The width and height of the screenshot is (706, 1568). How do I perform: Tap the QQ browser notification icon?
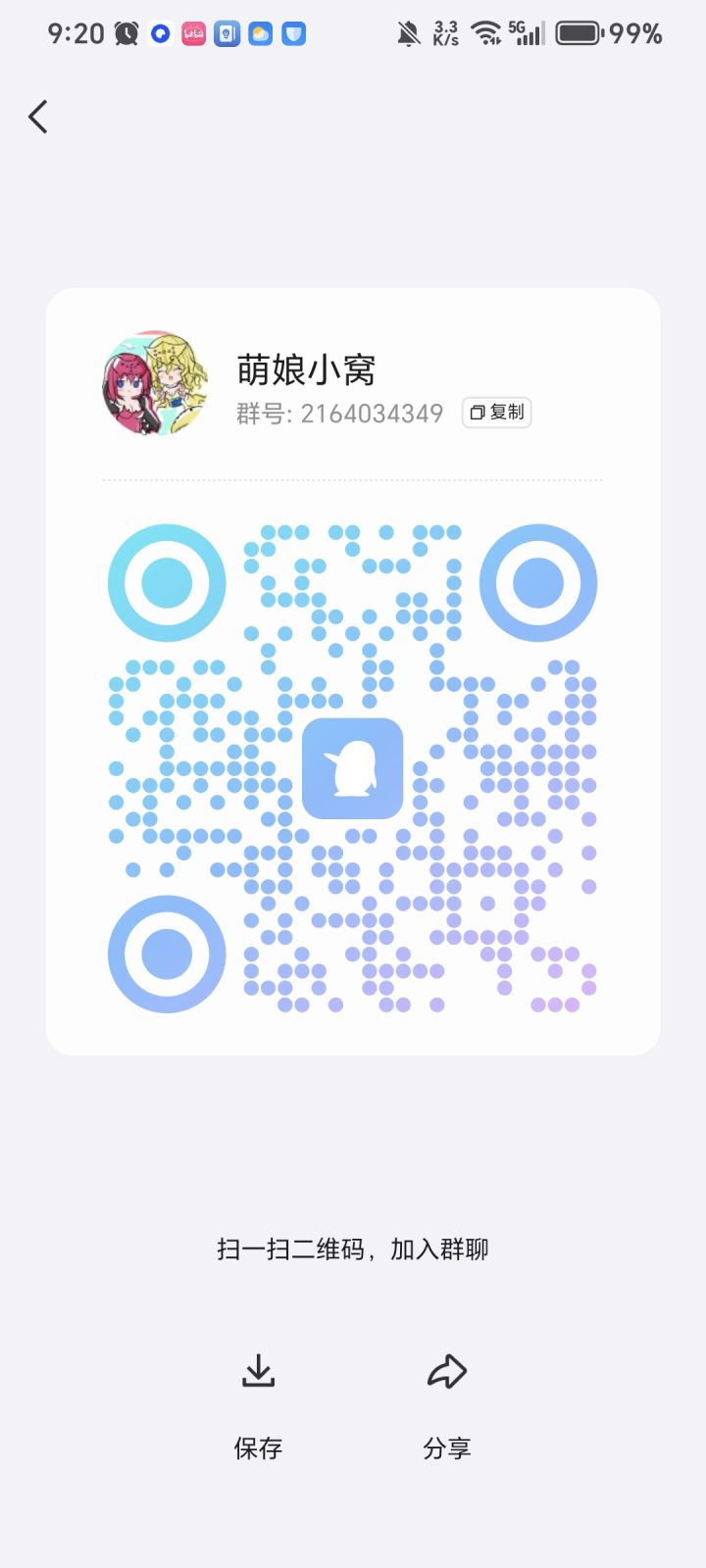[160, 33]
